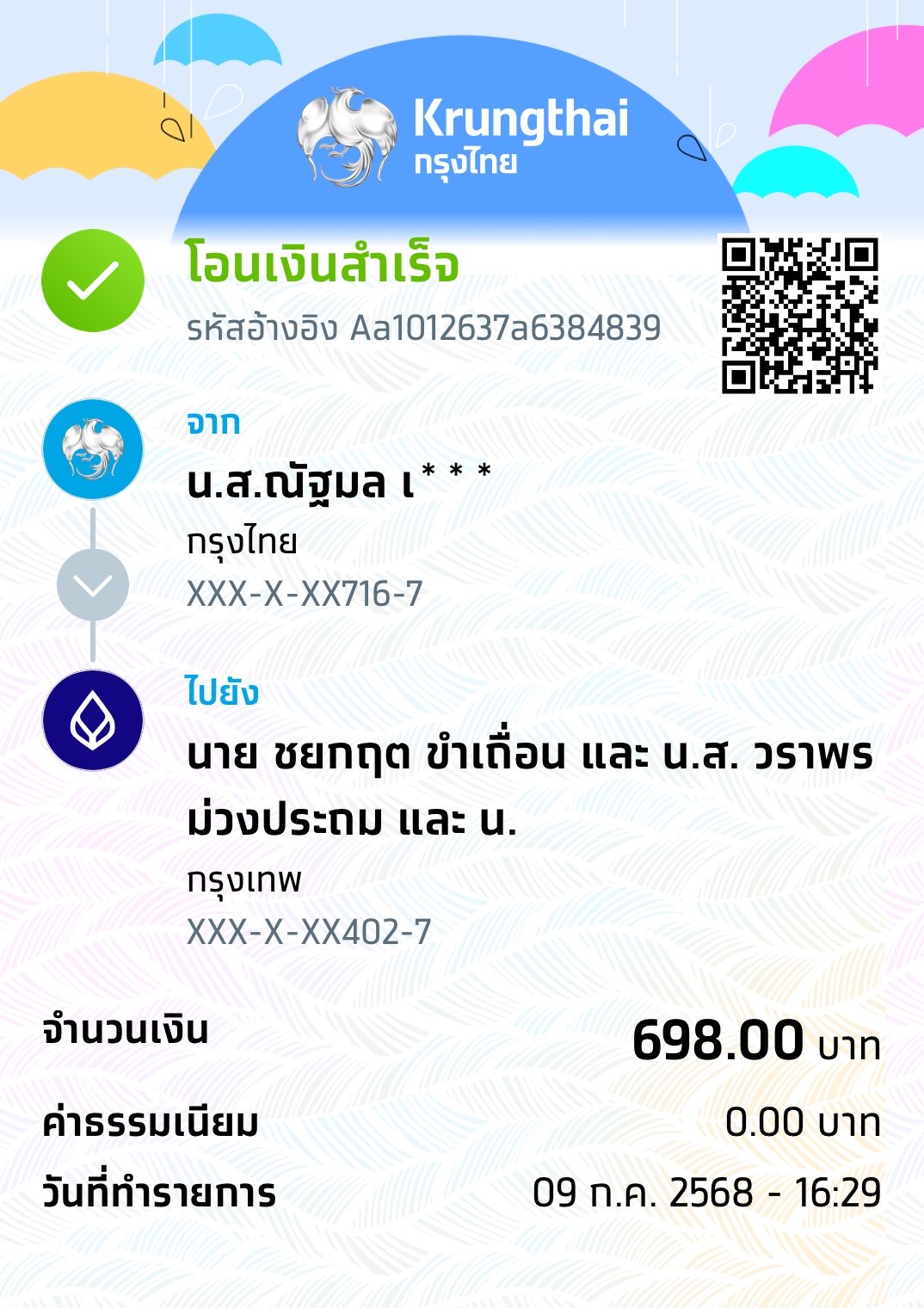Select the green success checkmark icon
This screenshot has height=1308, width=924.
coord(90,278)
